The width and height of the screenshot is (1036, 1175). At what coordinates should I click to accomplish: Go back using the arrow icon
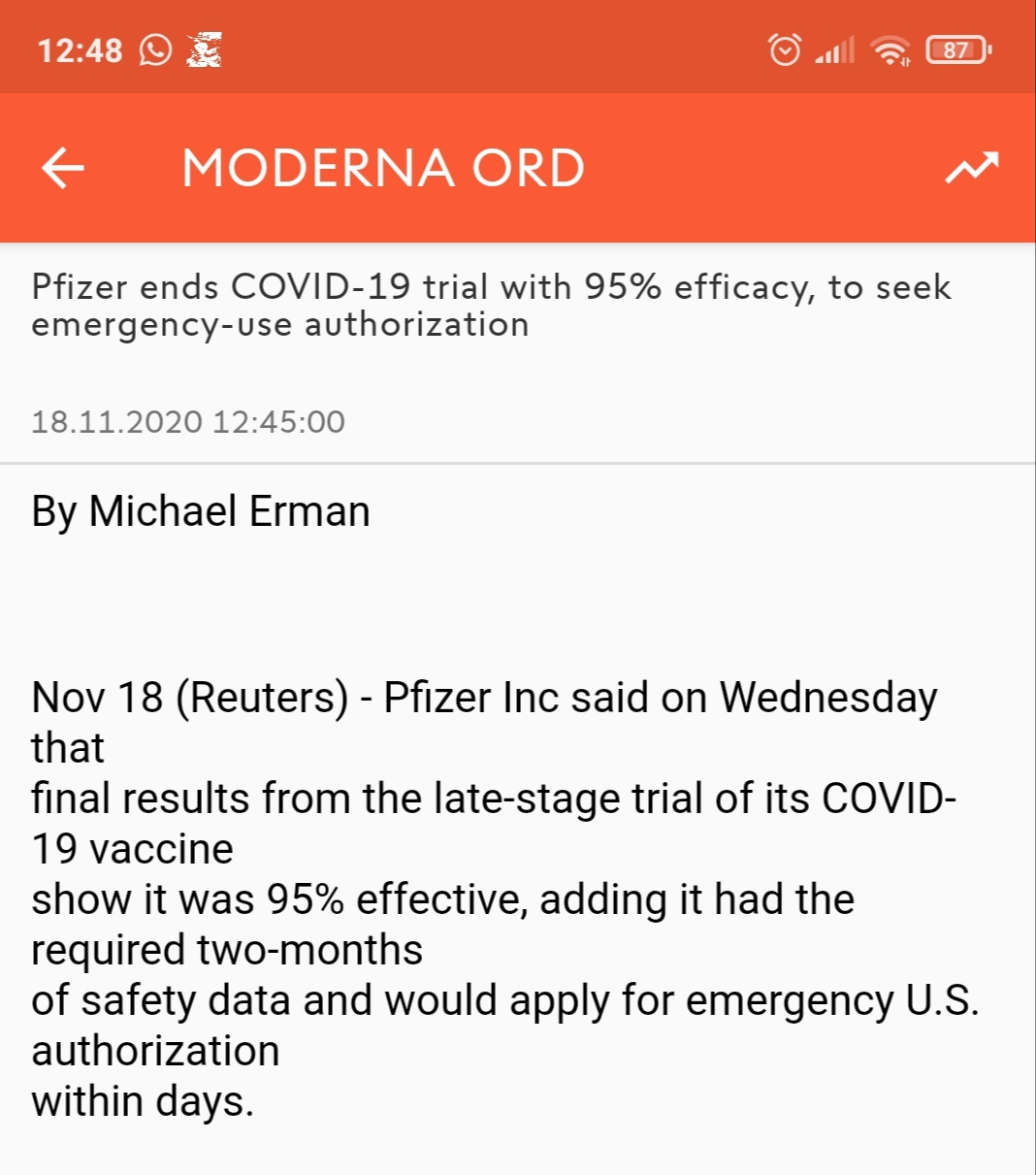[63, 168]
